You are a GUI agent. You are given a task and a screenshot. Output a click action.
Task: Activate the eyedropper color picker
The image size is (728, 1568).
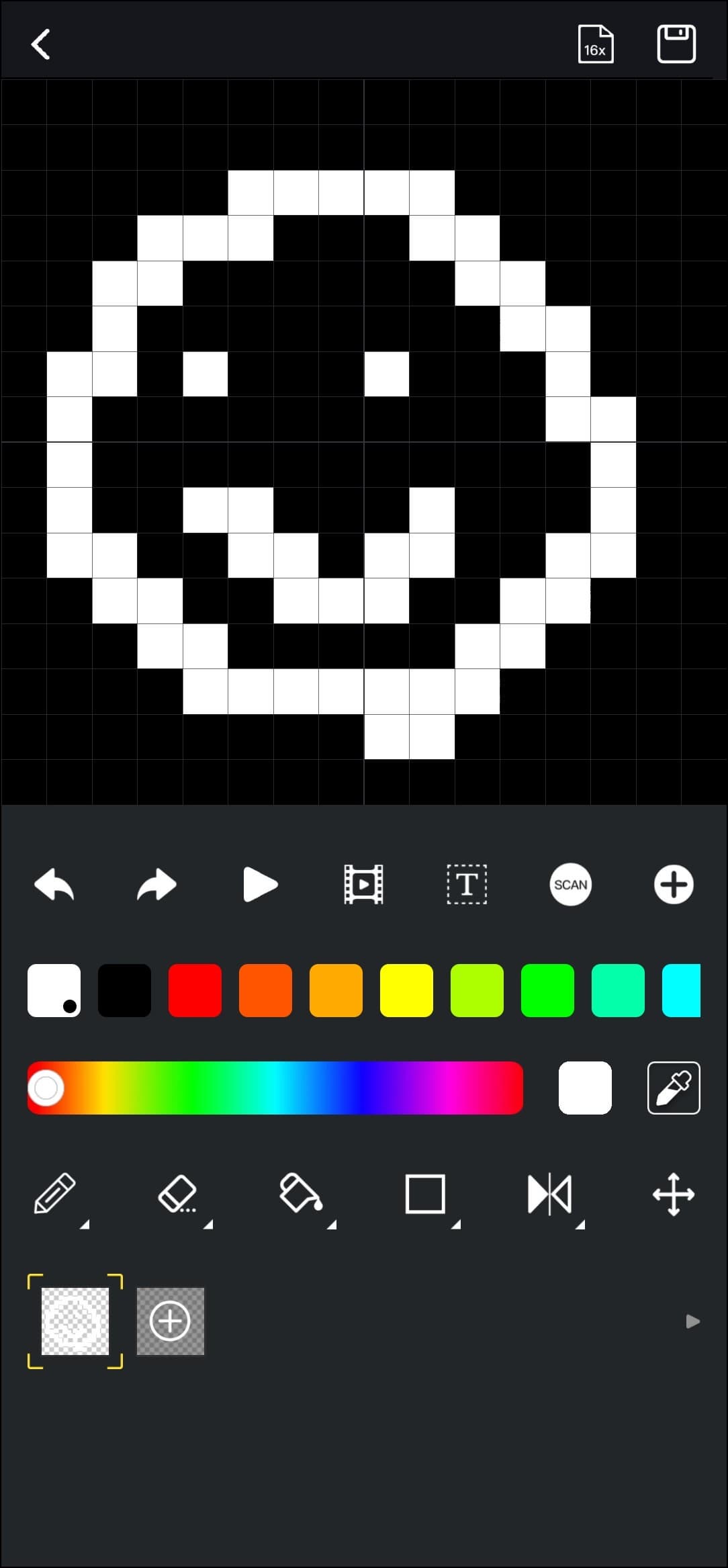tap(674, 1088)
